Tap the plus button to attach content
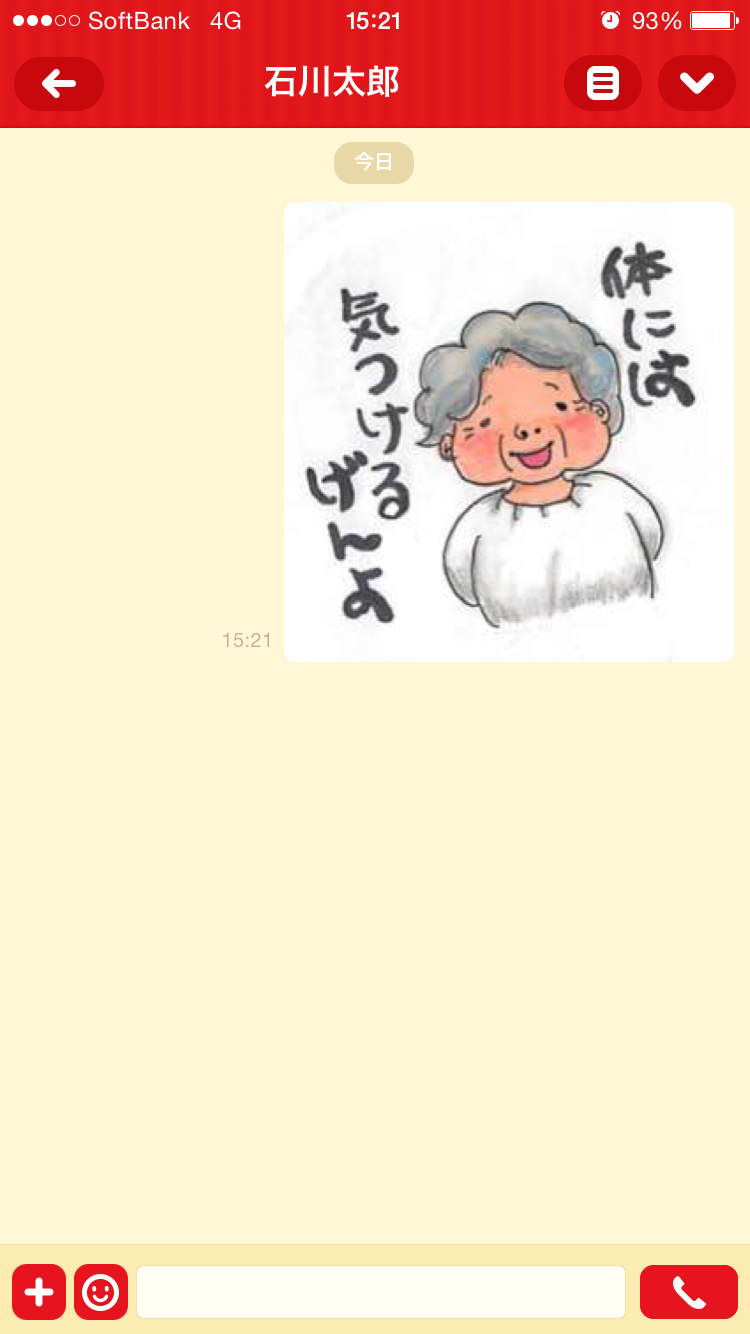 pos(39,1292)
